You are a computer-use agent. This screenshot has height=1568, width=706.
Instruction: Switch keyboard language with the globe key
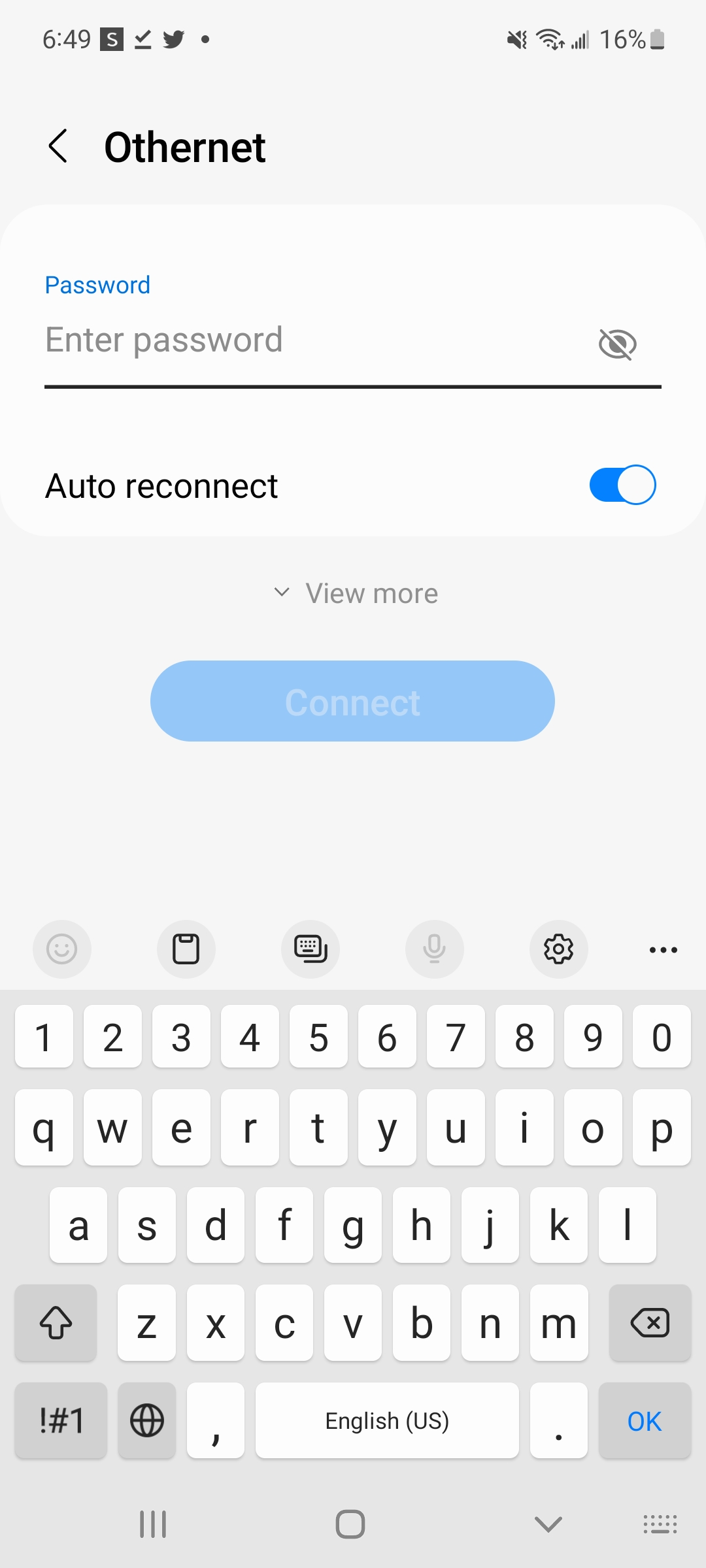[147, 1420]
